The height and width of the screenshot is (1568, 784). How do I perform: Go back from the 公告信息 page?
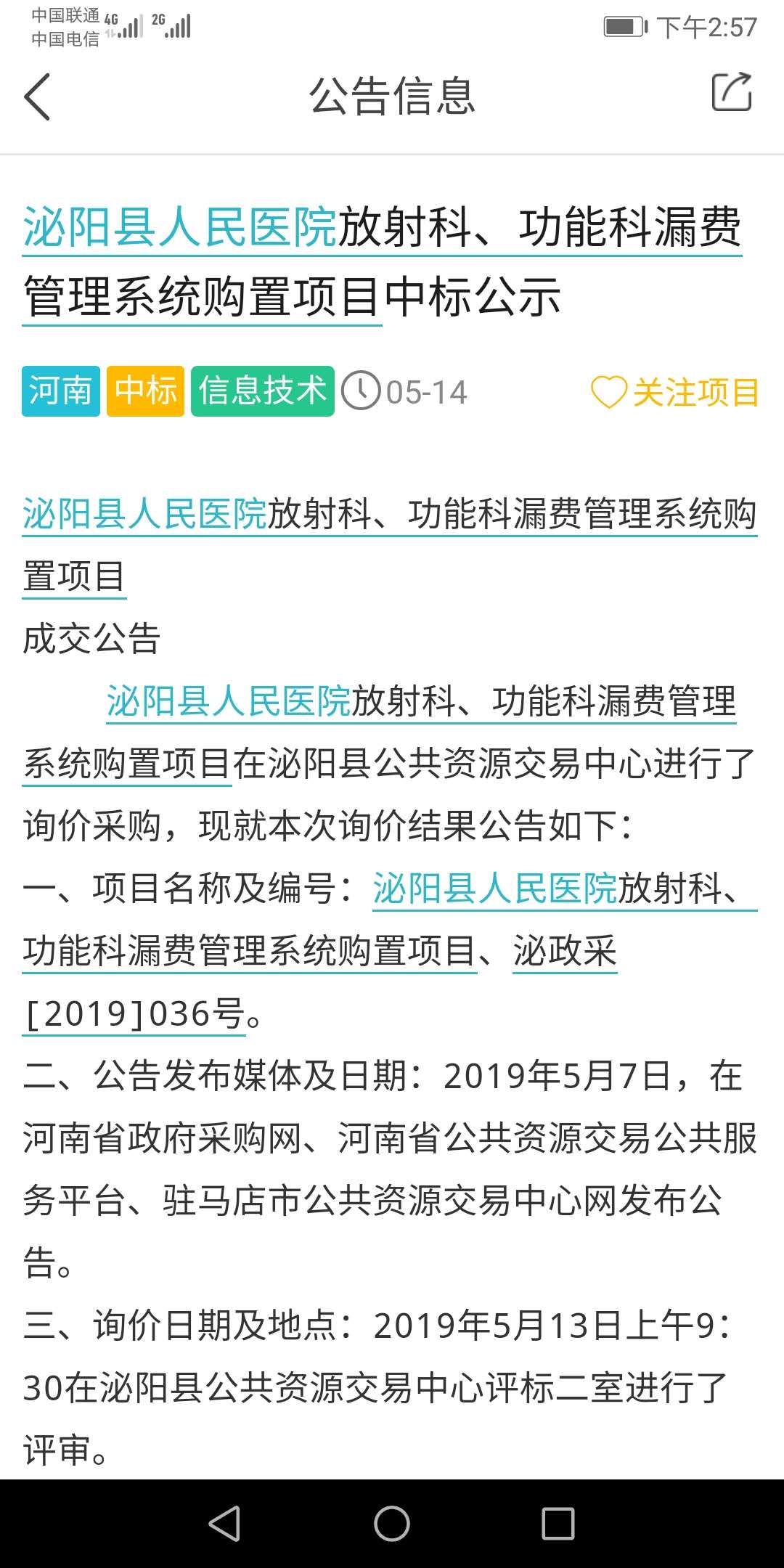pyautogui.click(x=38, y=97)
